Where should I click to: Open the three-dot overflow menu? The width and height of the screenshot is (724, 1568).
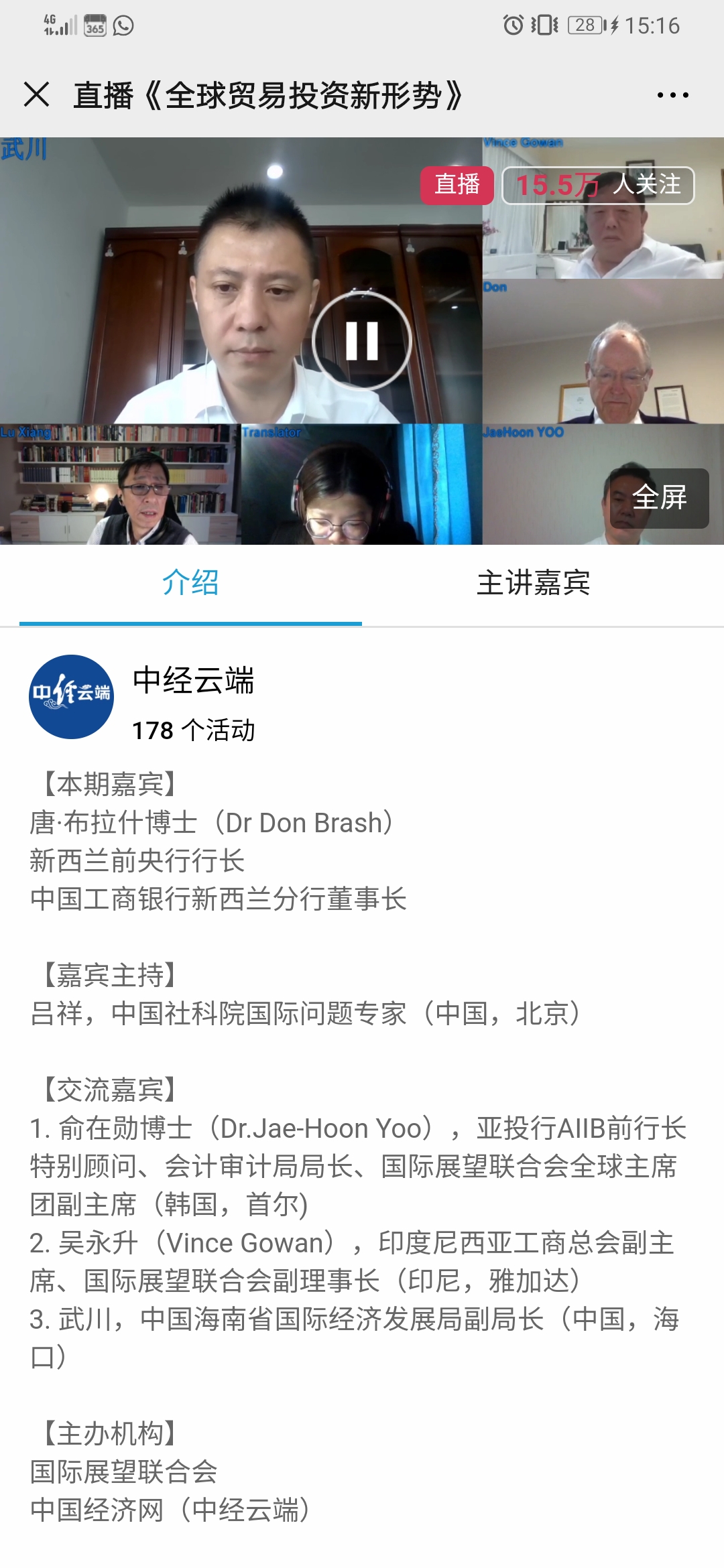672,95
